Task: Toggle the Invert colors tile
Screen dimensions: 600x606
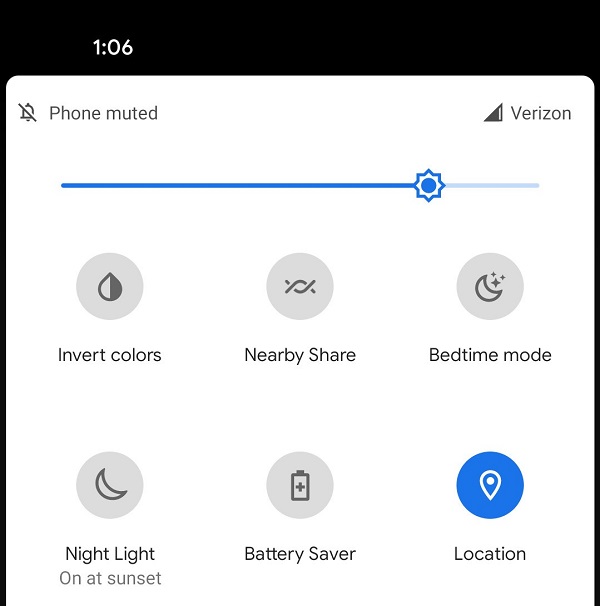Action: (110, 288)
